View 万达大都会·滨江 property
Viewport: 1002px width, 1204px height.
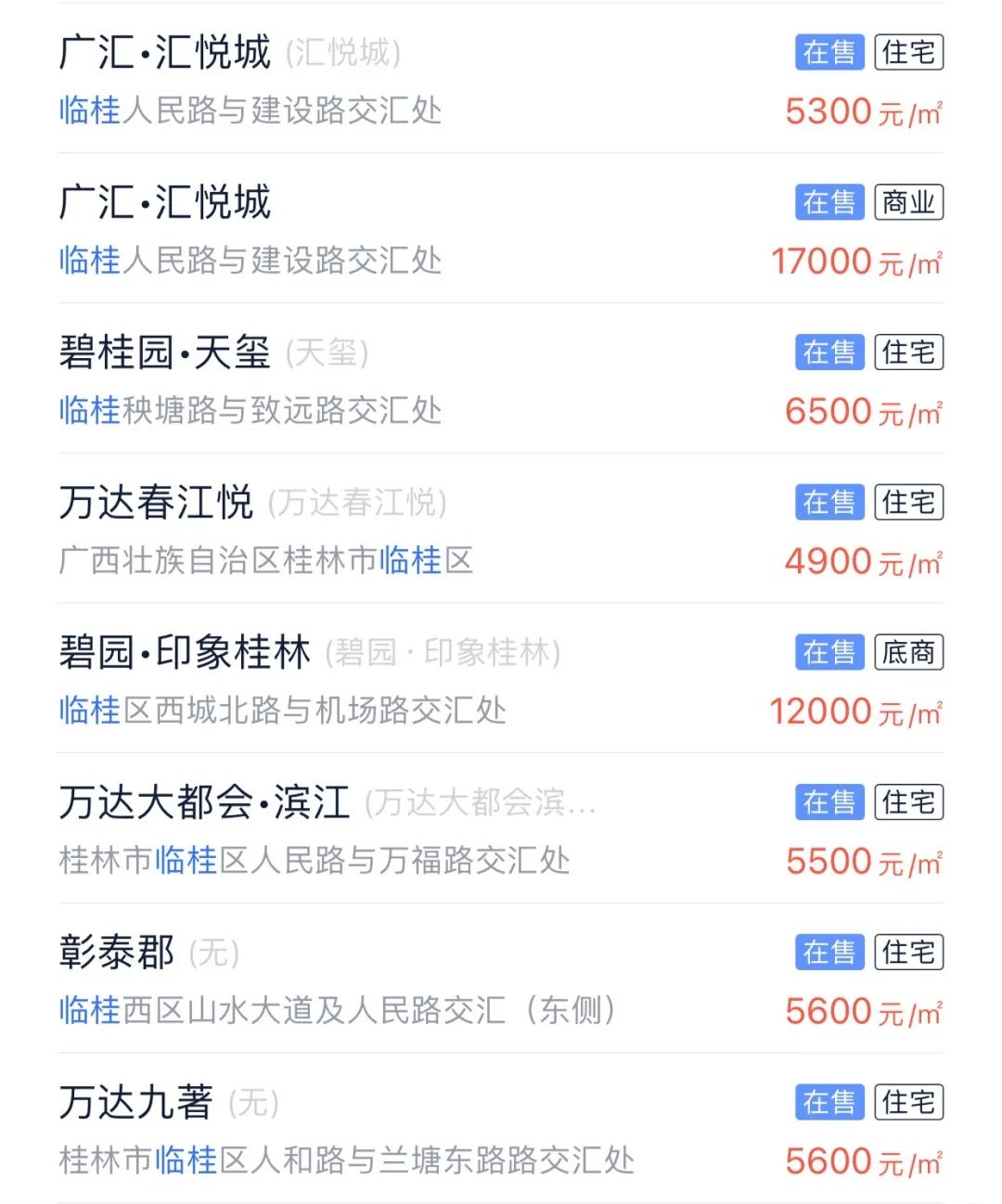(204, 803)
